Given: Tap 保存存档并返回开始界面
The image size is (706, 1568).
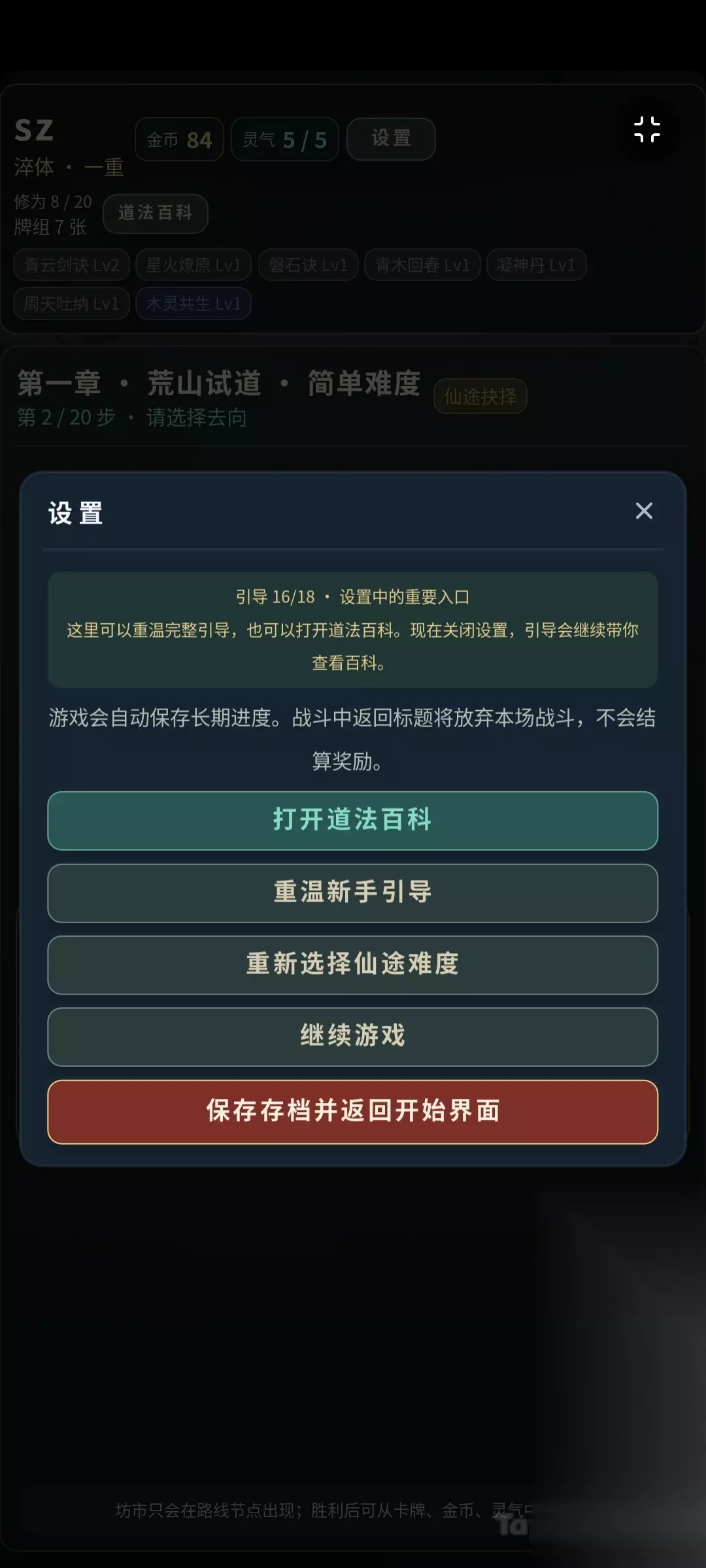Looking at the screenshot, I should [352, 1111].
